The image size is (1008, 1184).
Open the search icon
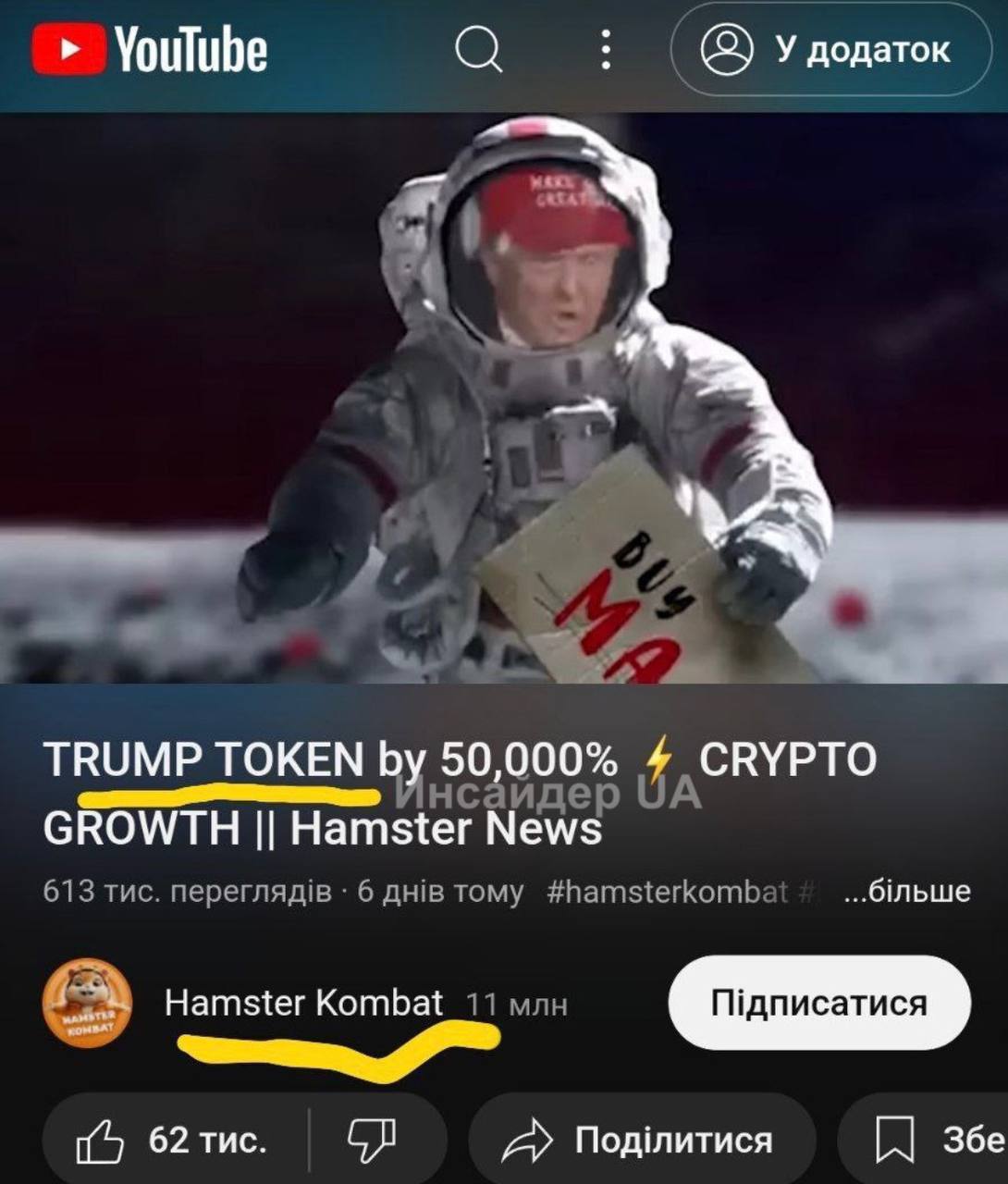point(478,49)
